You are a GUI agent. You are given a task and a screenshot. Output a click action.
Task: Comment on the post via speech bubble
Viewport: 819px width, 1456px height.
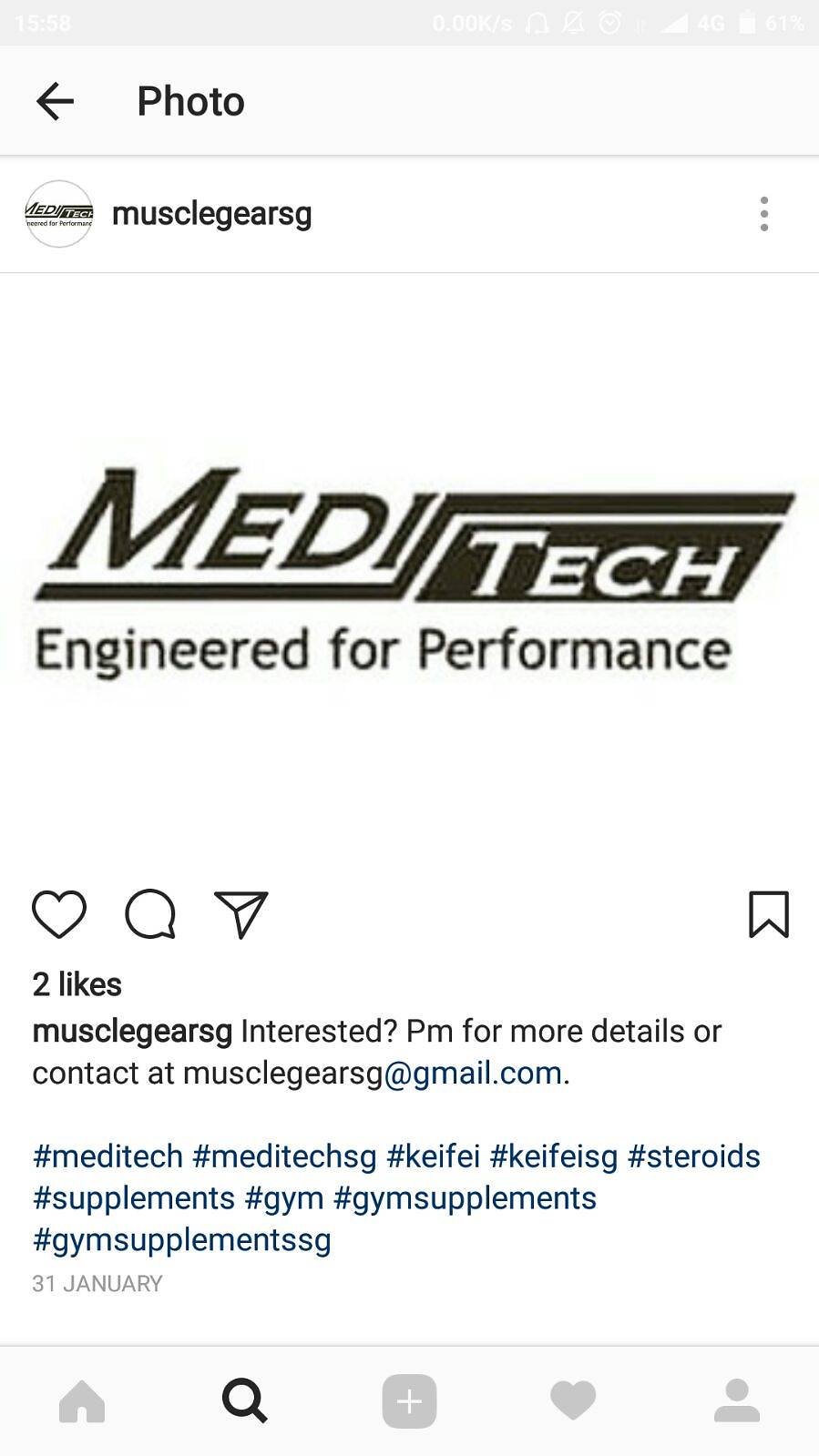(x=150, y=914)
